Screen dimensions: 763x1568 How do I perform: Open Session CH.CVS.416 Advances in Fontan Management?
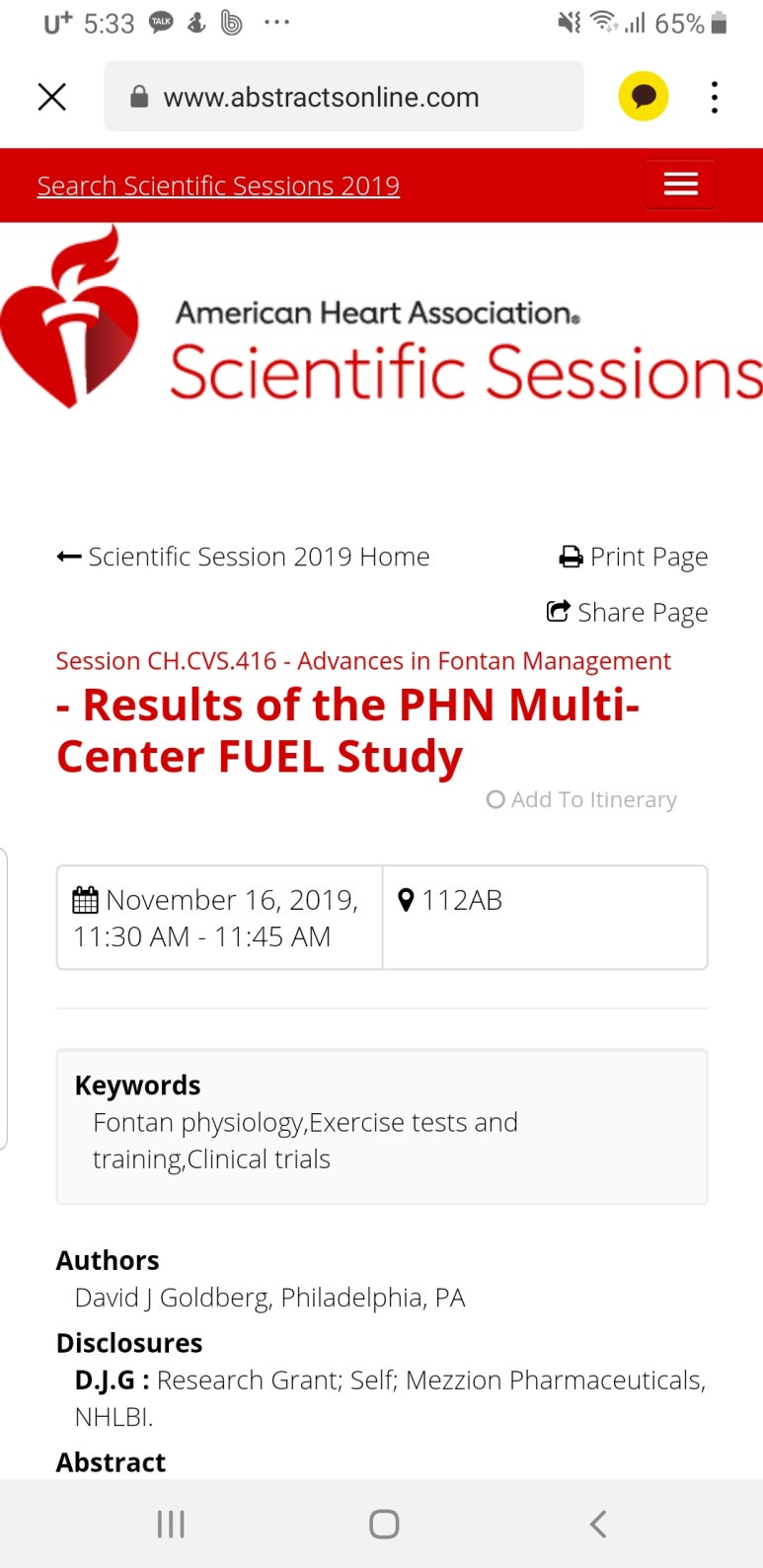pyautogui.click(x=363, y=661)
